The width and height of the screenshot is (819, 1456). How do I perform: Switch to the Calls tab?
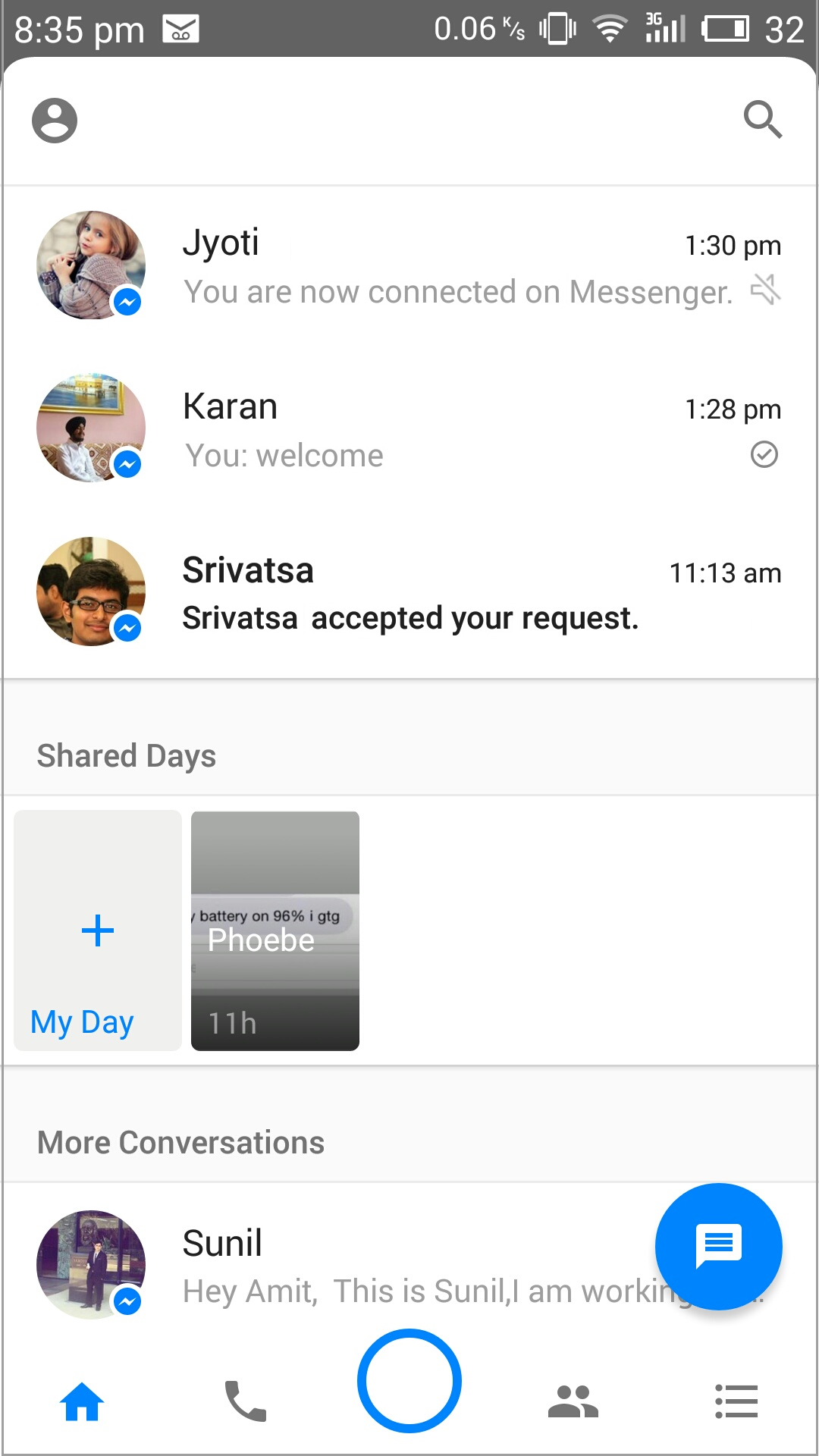(245, 1401)
